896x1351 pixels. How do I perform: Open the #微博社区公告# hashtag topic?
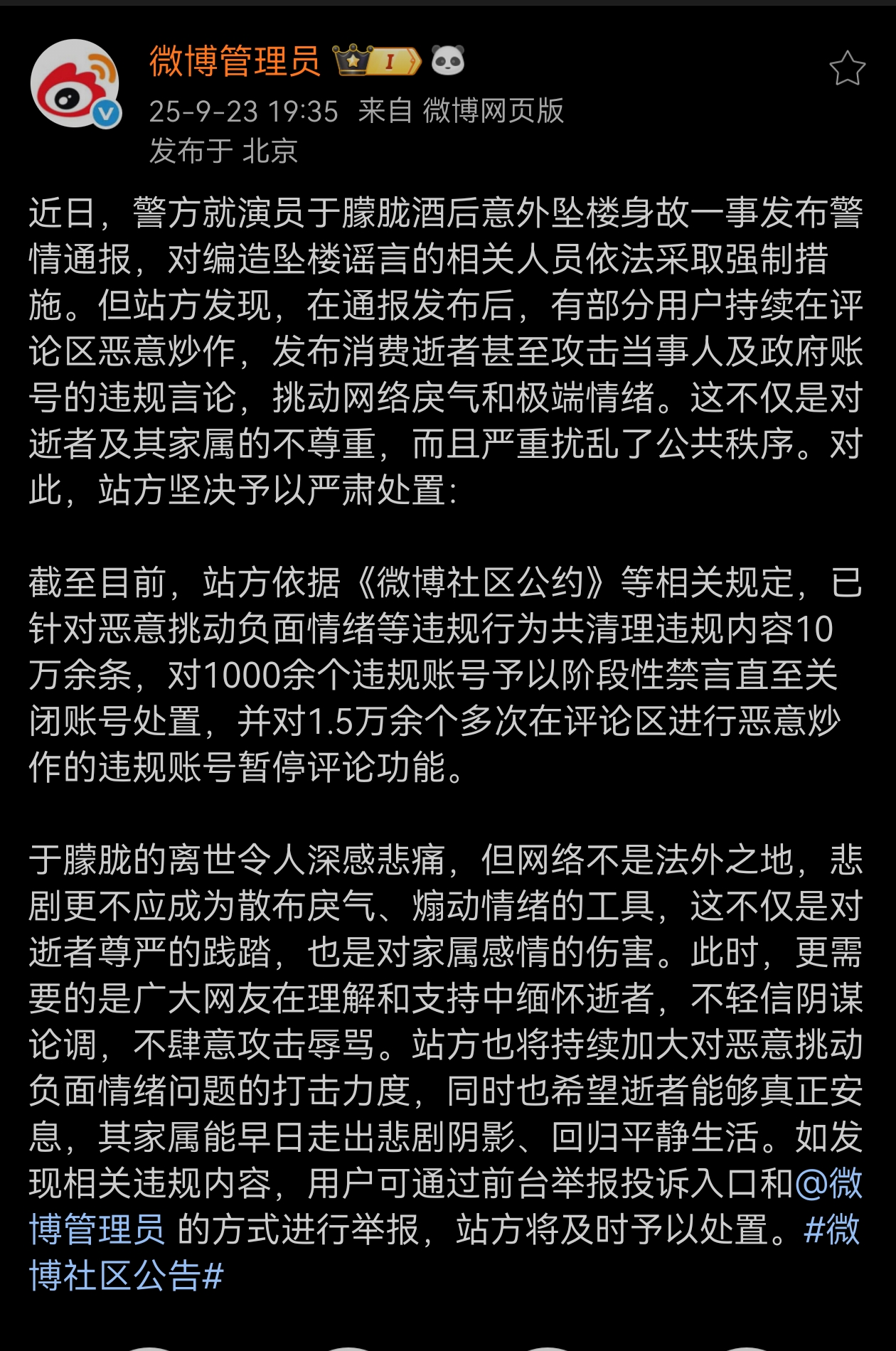coord(127,1276)
